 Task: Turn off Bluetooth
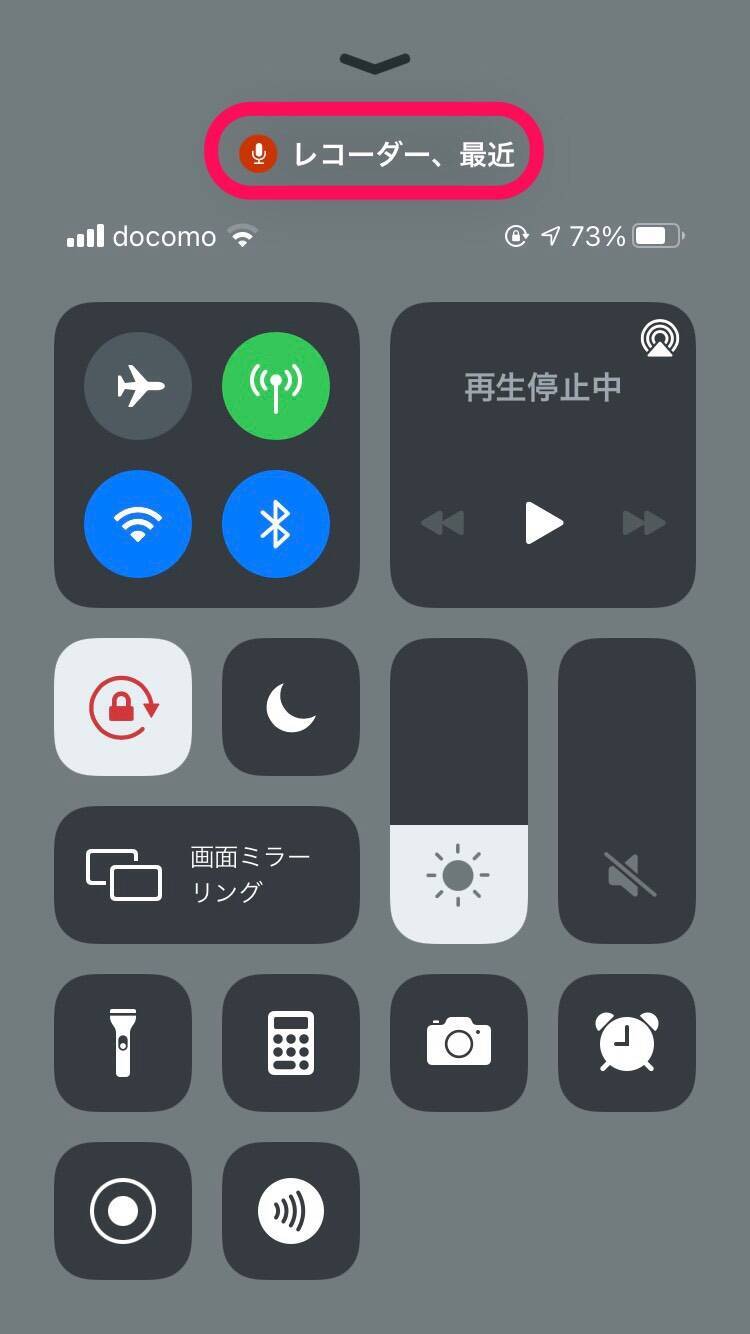coord(275,524)
